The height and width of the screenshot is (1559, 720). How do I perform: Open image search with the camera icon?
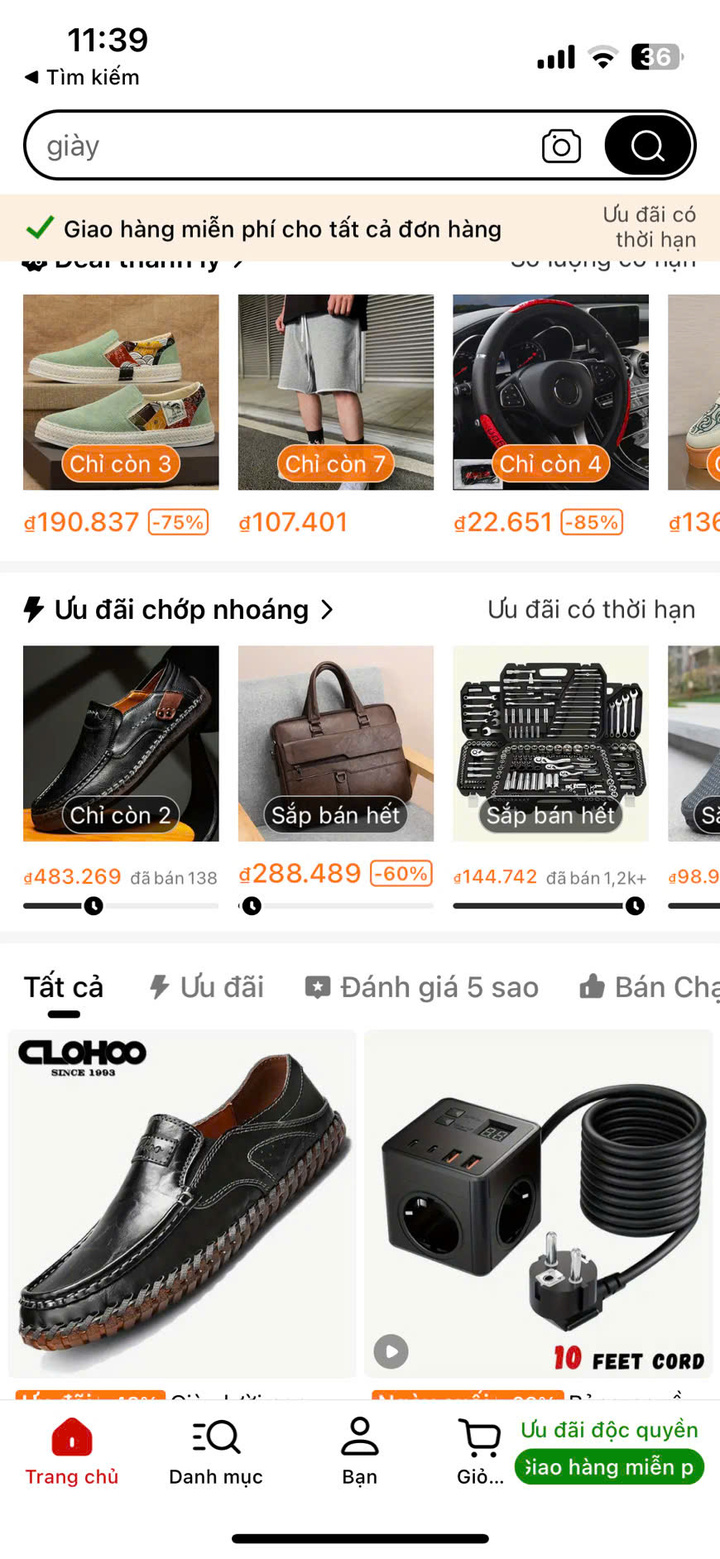pos(561,146)
